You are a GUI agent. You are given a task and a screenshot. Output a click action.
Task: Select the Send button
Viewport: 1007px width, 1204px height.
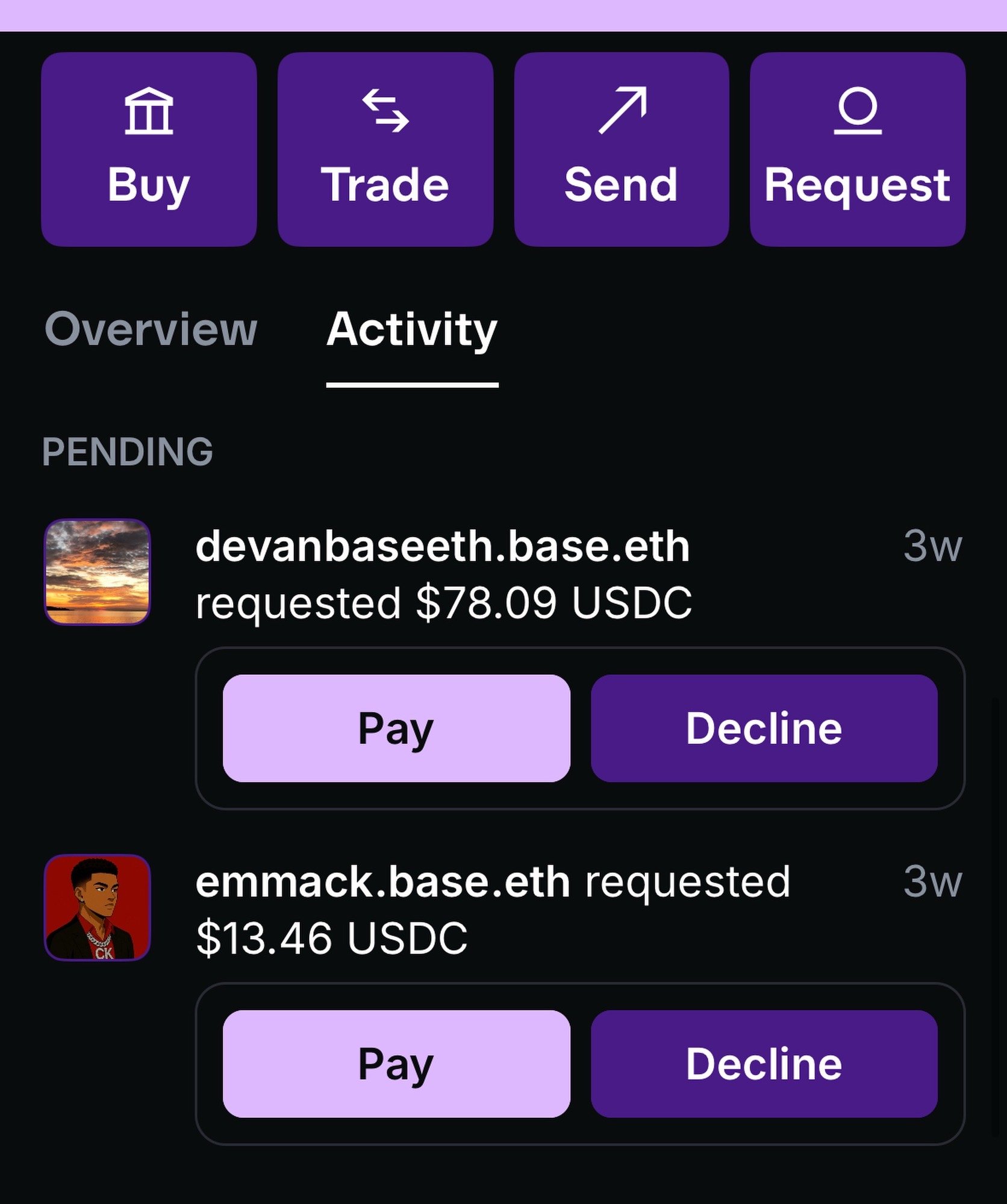[x=622, y=149]
